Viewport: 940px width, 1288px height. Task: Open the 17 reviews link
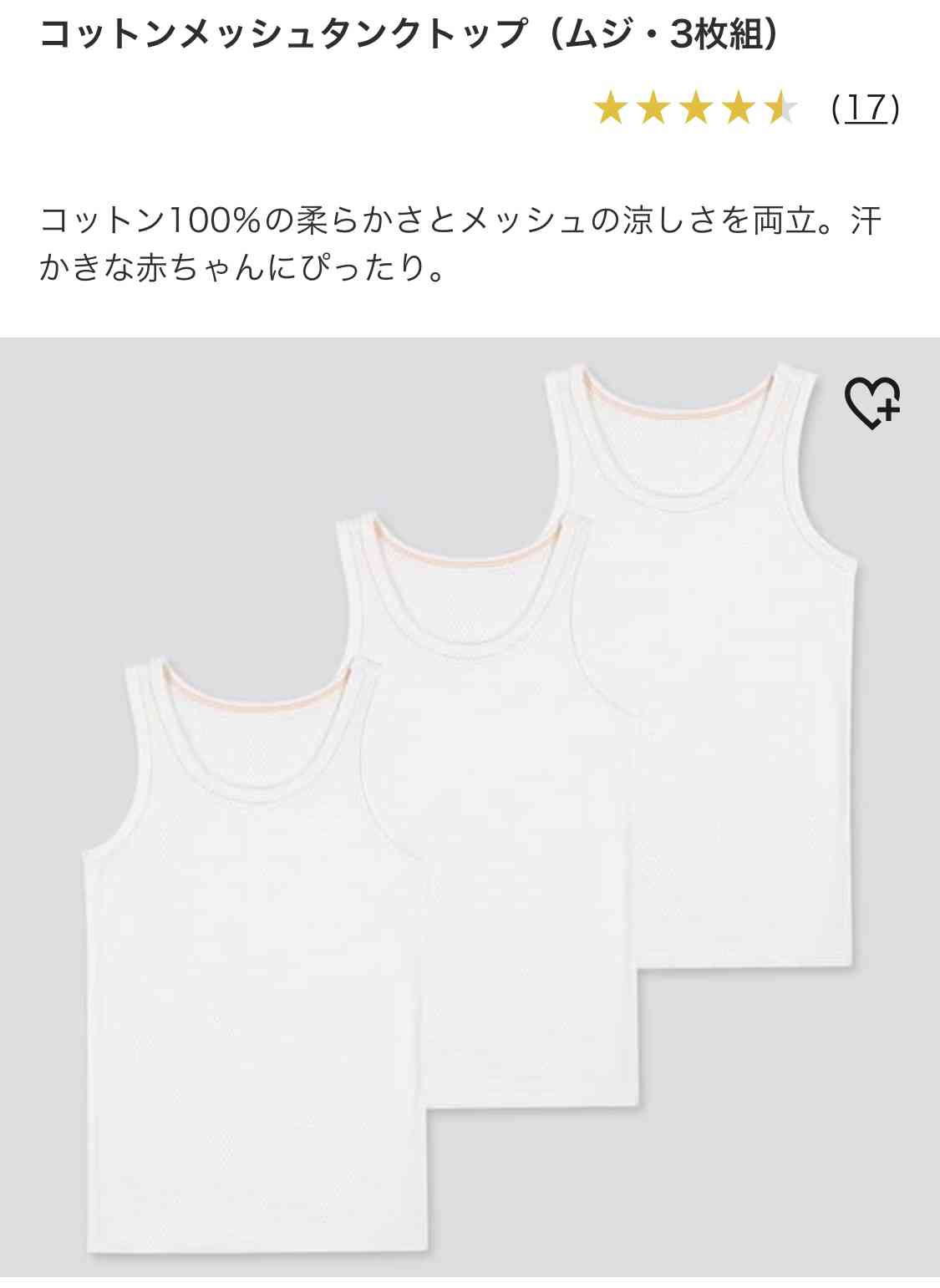(x=865, y=108)
